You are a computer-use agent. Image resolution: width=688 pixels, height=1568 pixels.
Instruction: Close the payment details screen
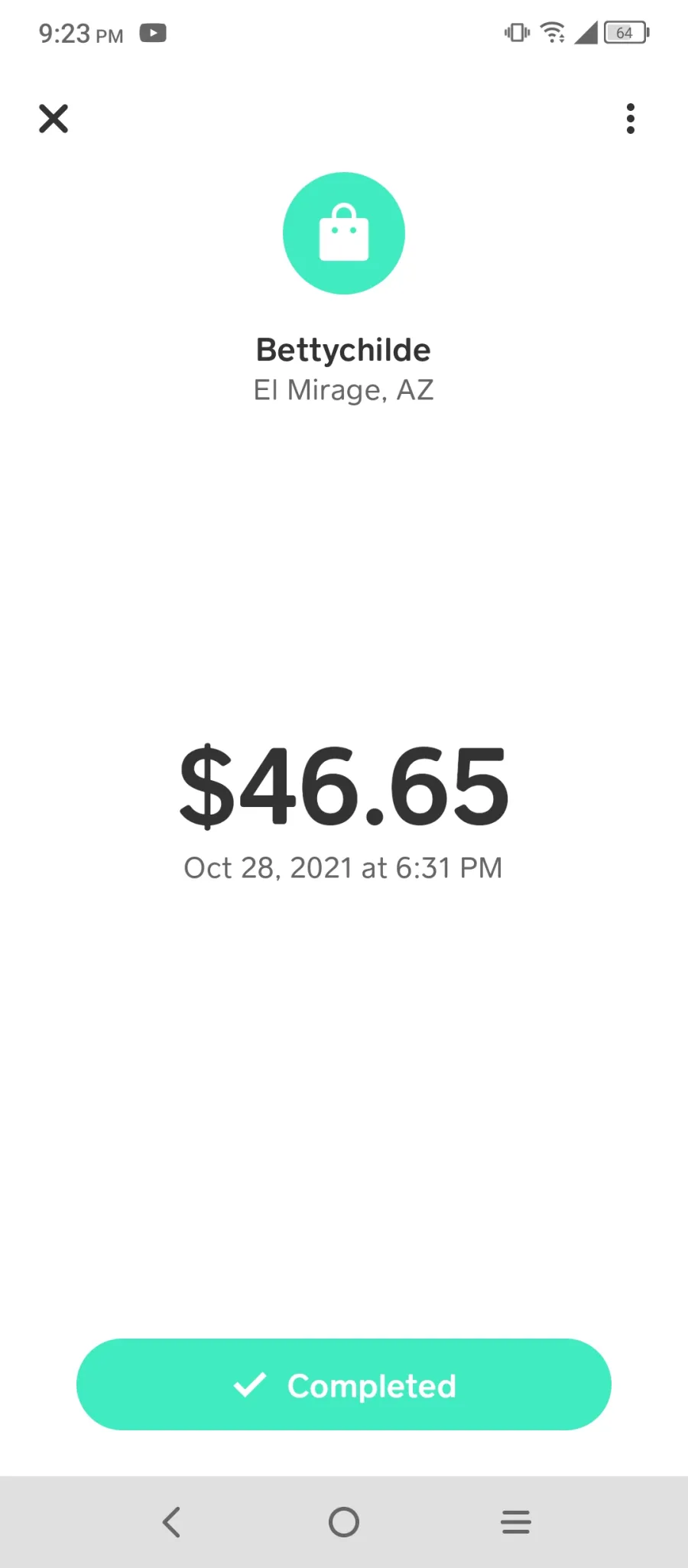click(54, 119)
